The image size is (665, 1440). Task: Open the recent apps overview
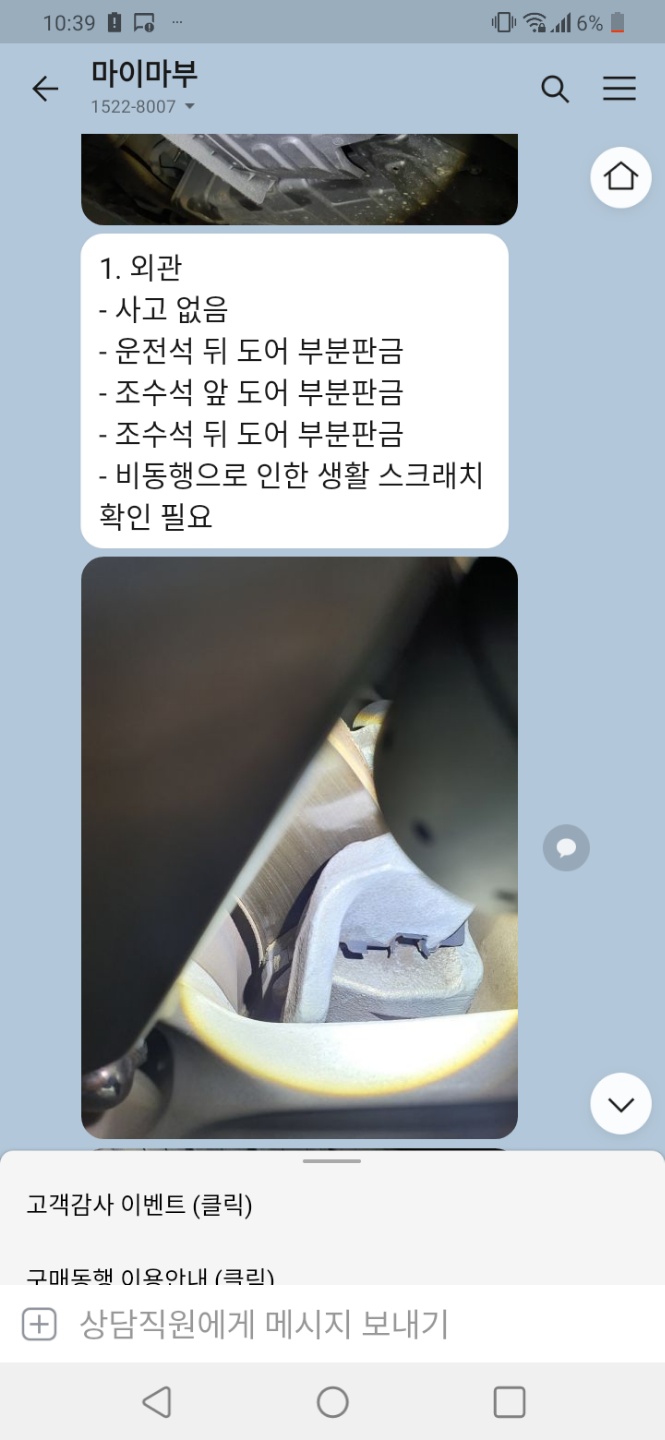click(x=509, y=1402)
